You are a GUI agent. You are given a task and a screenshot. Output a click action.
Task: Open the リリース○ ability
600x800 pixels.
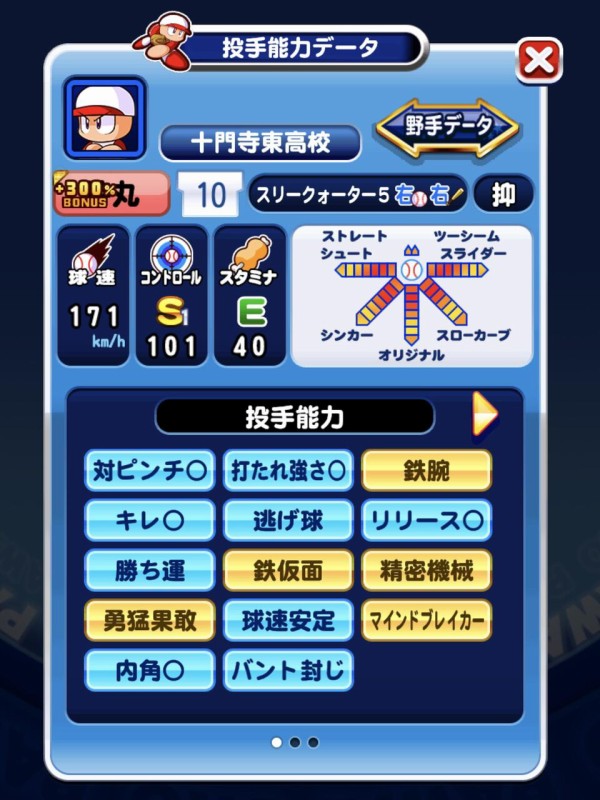tap(427, 520)
